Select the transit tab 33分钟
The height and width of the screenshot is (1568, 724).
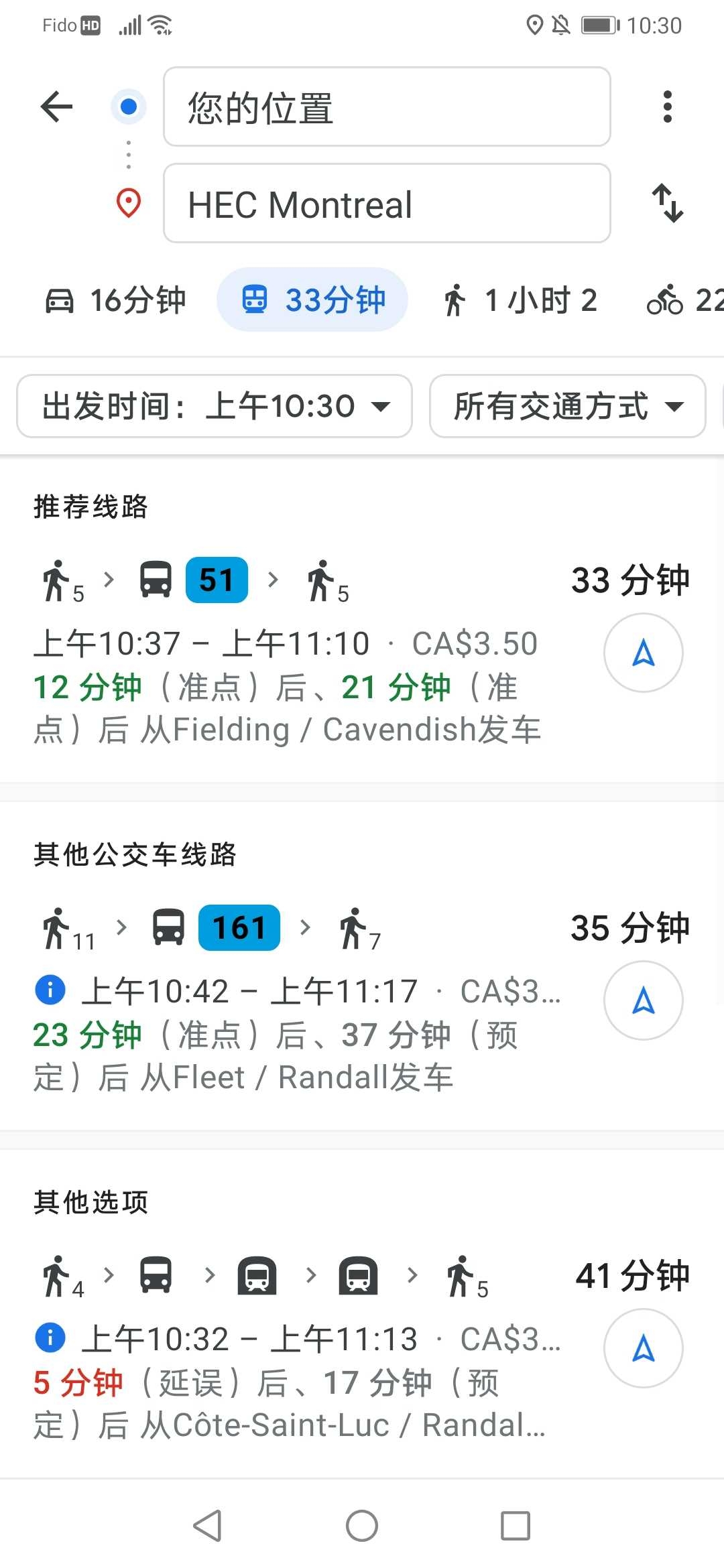tap(312, 300)
